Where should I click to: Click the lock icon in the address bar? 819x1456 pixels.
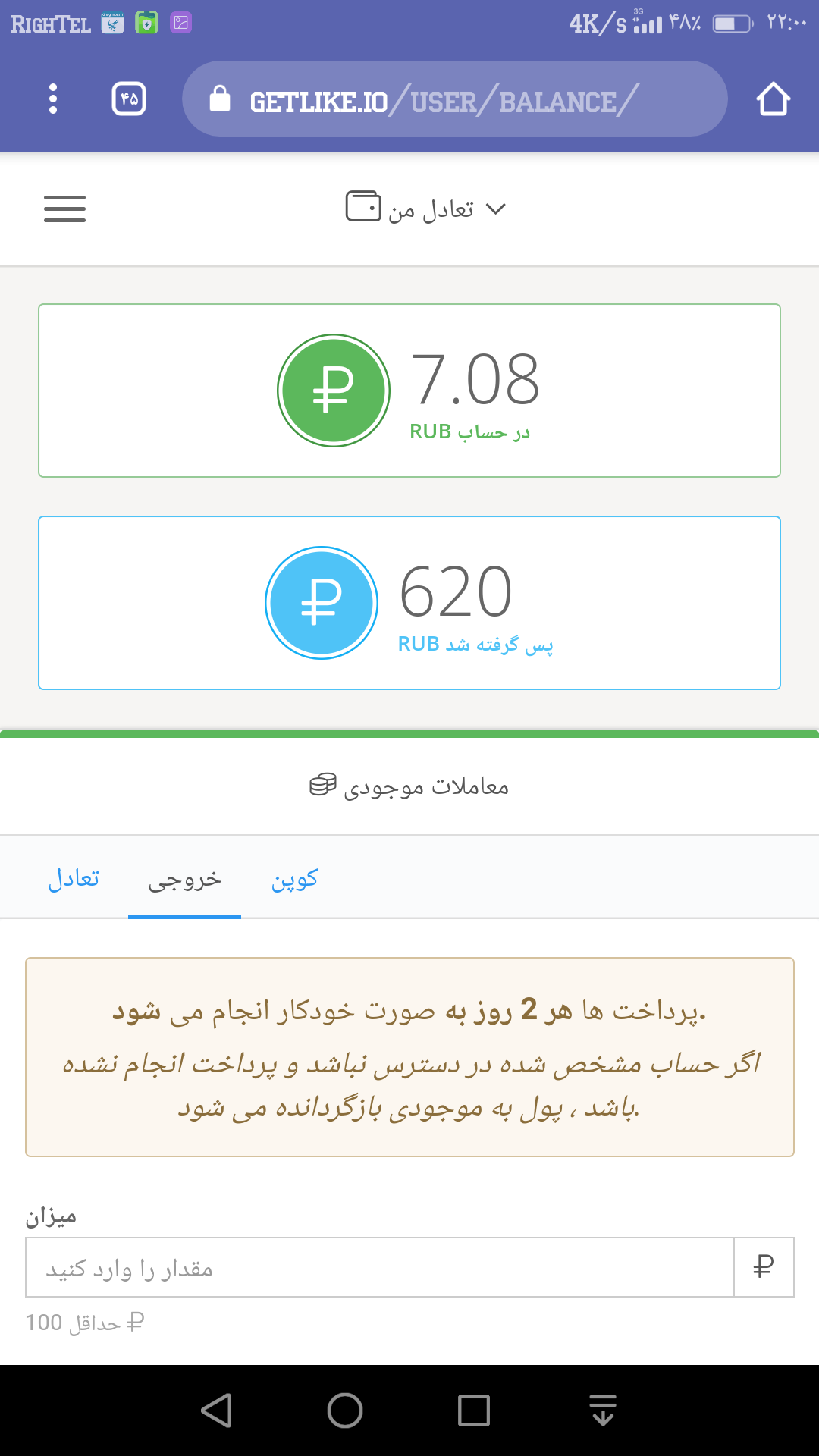(220, 98)
